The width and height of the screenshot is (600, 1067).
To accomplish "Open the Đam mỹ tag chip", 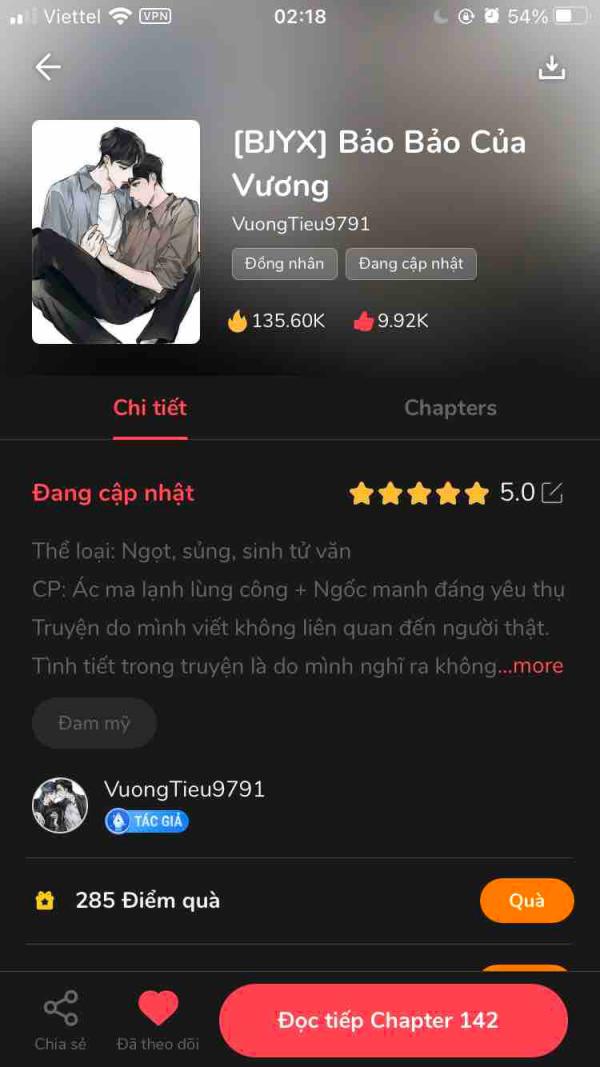I will (x=94, y=723).
